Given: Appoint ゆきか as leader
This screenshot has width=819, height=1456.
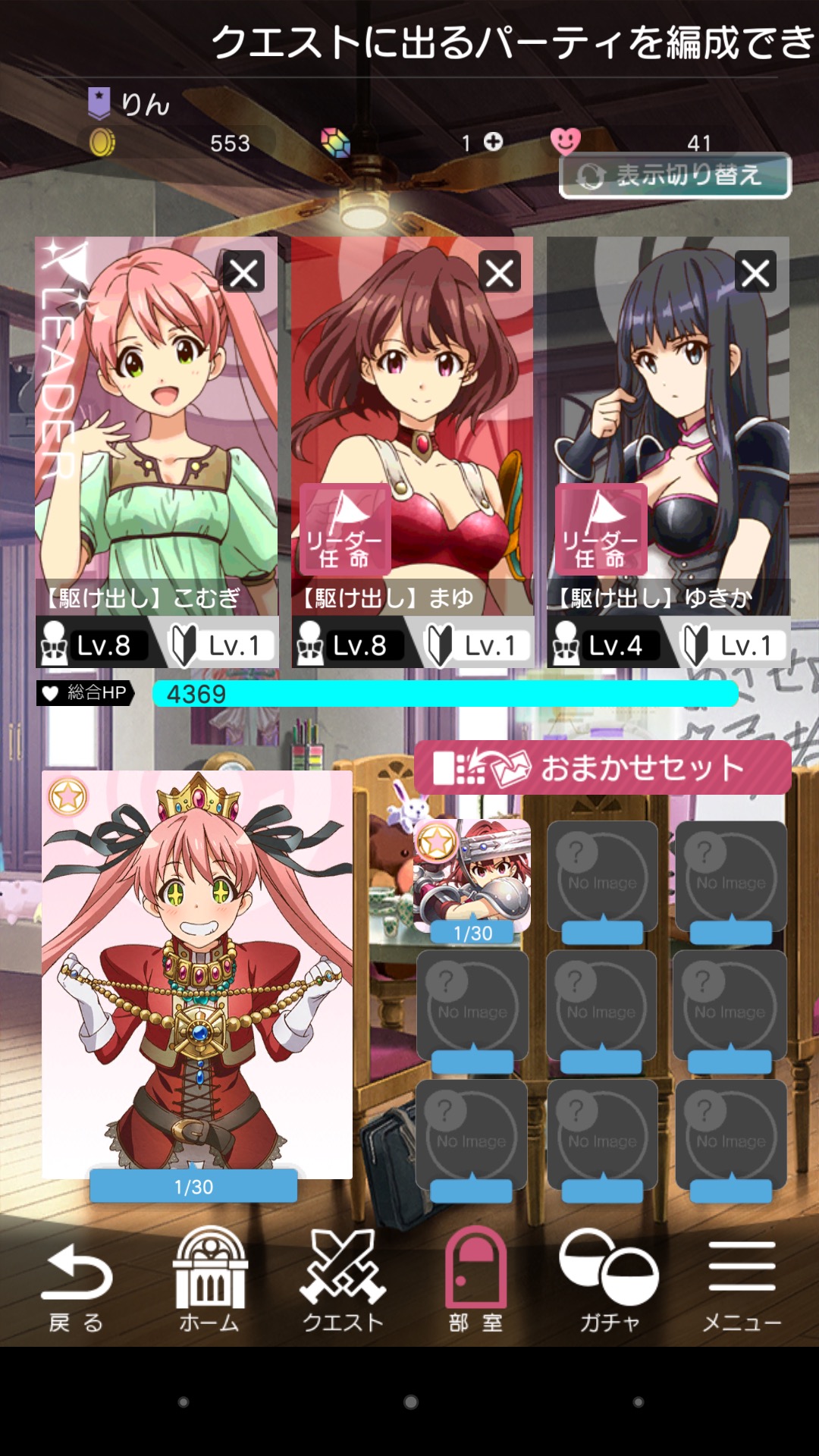Looking at the screenshot, I should coord(601,529).
